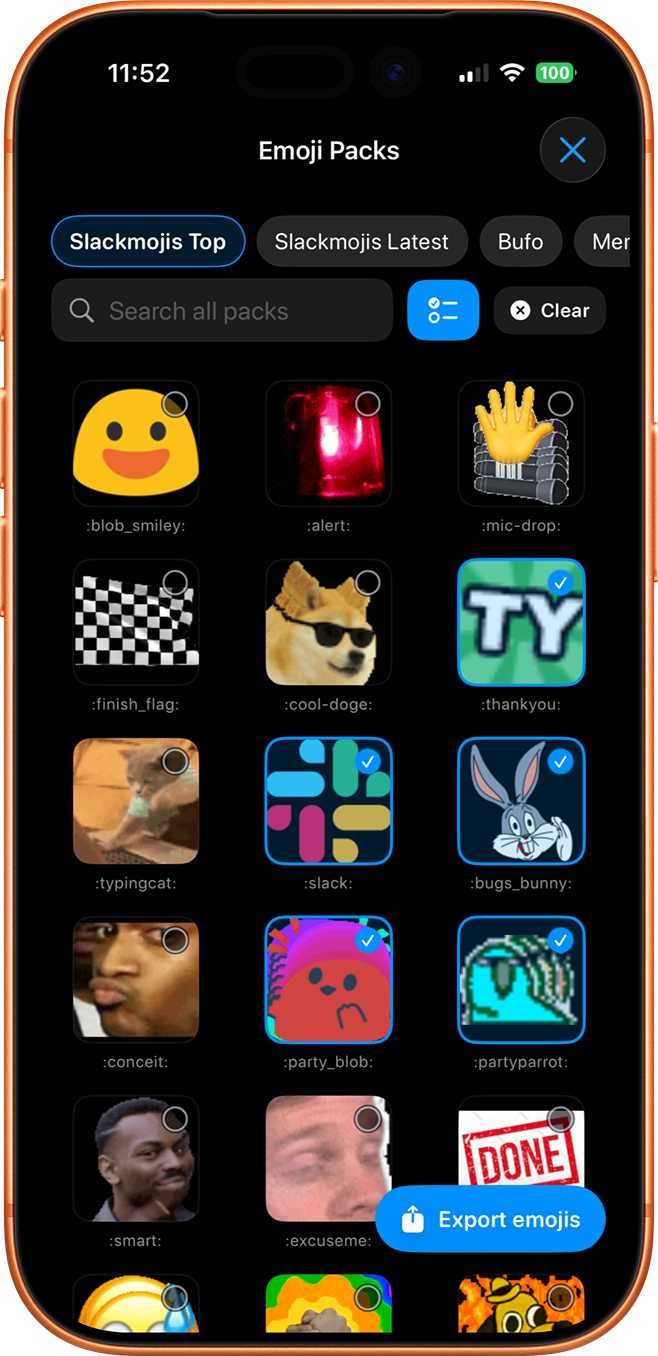Screen dimensions: 658x1356
Task: Pick the alert siren emoji
Action: click(x=328, y=443)
